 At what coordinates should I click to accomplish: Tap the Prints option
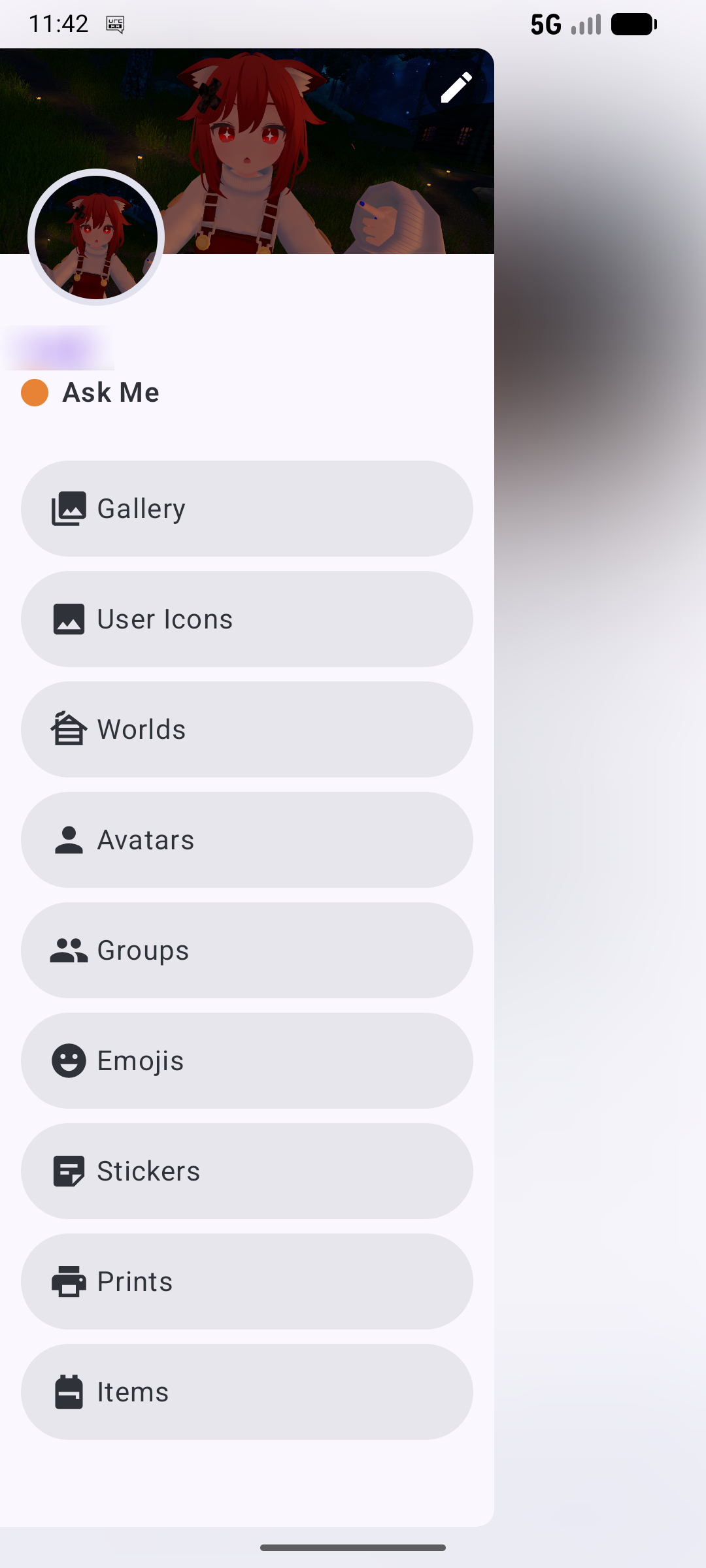pyautogui.click(x=247, y=1281)
